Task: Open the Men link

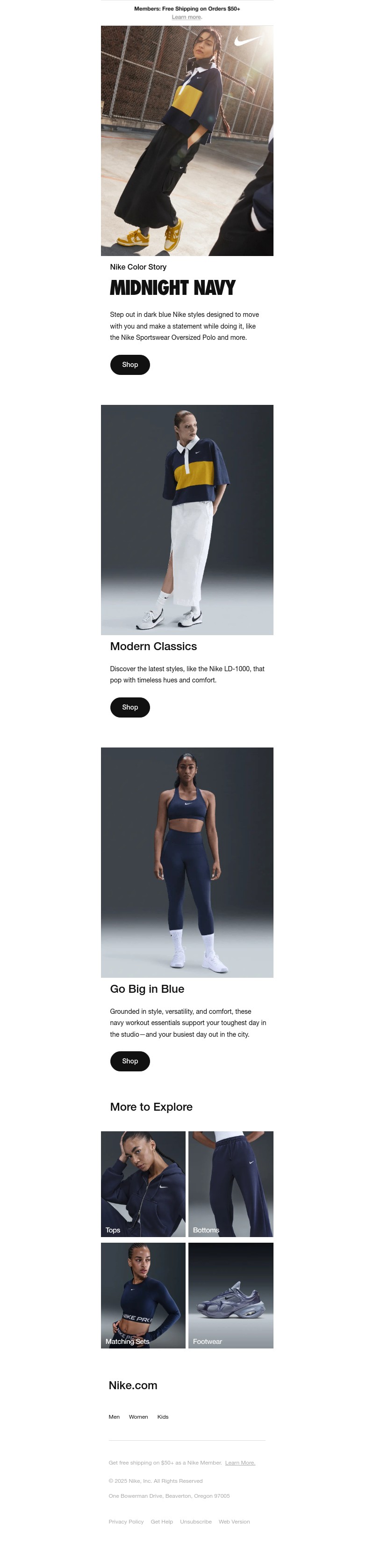Action: point(114,1416)
